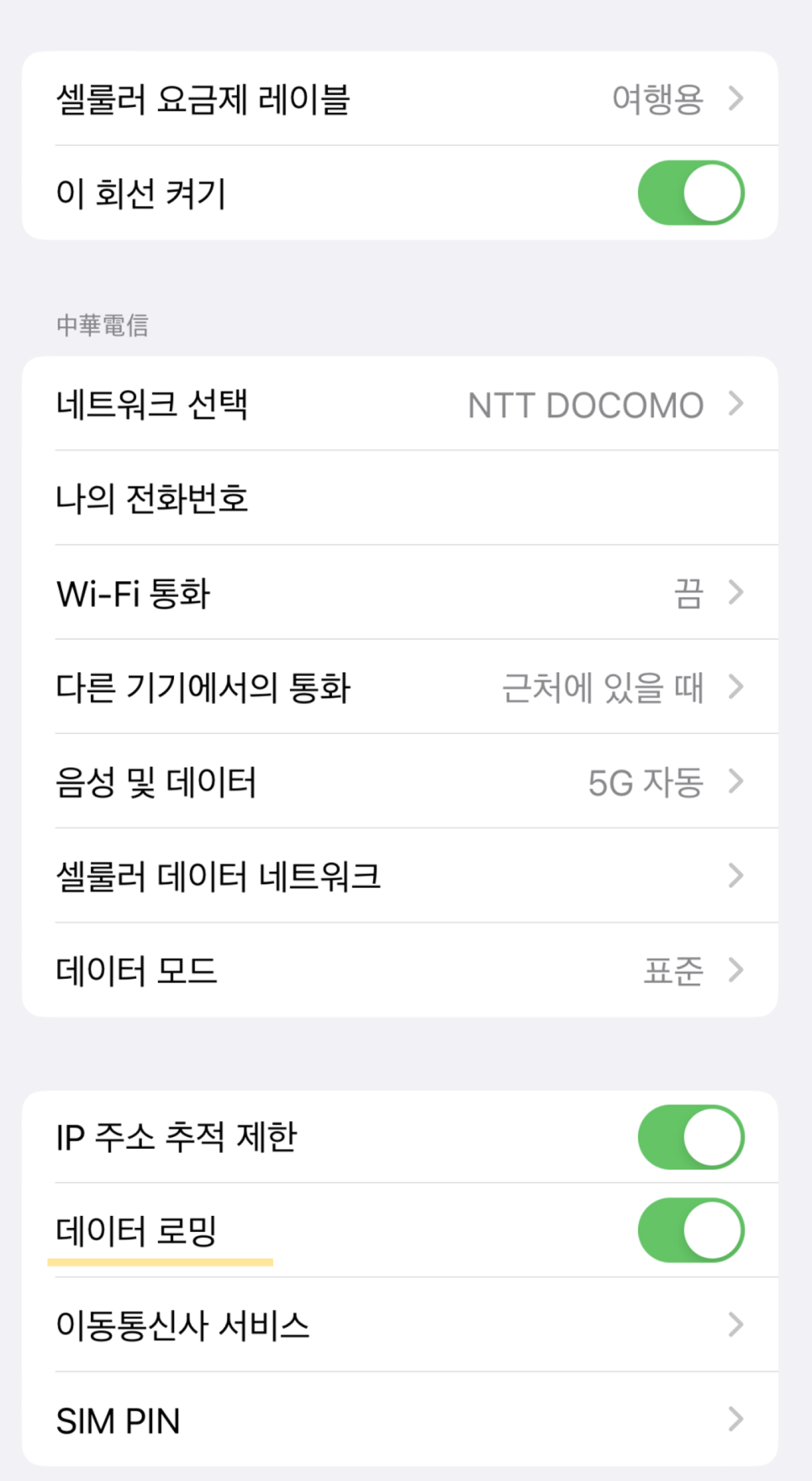
Task: Open 셀룰러 데이터 네트워크 settings
Action: [x=399, y=876]
